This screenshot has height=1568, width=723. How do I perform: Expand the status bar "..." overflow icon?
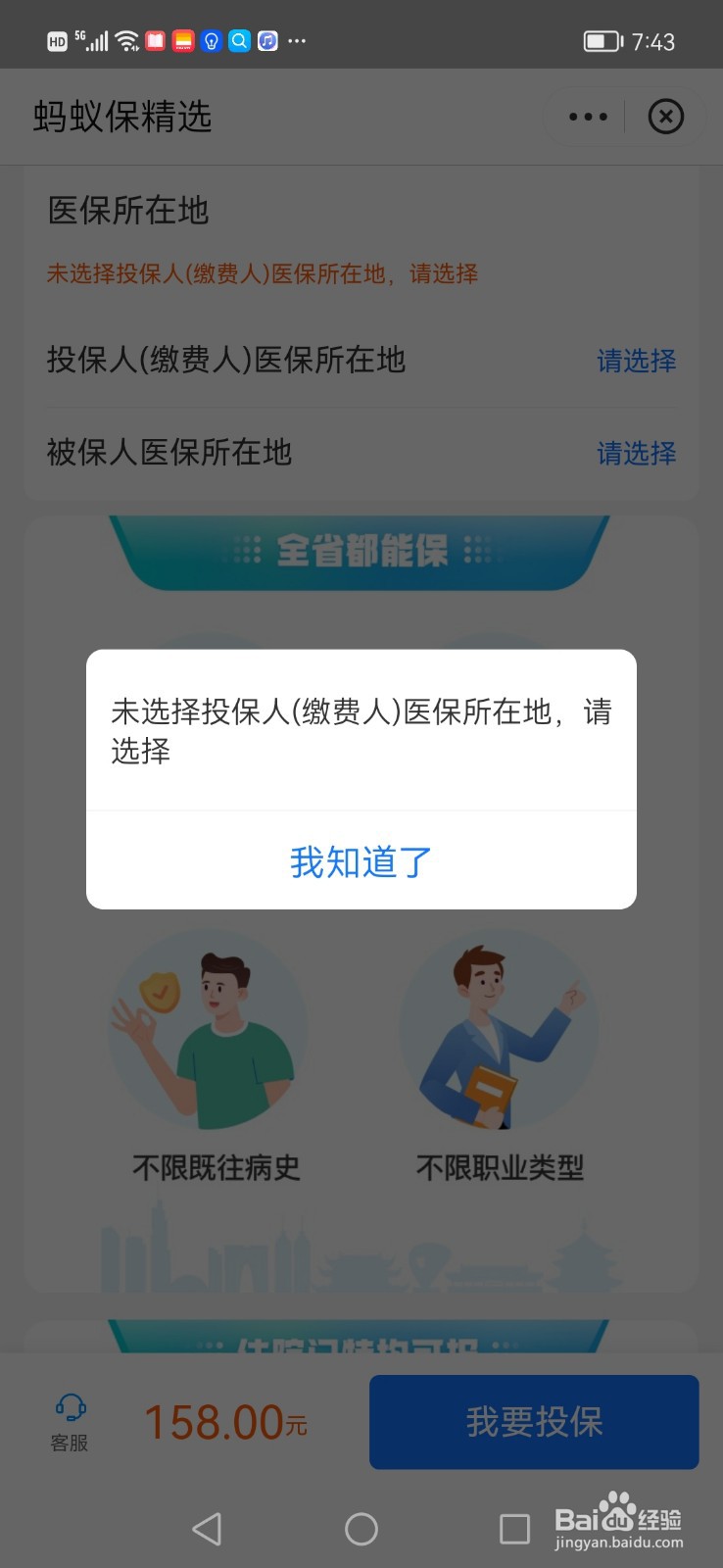297,42
